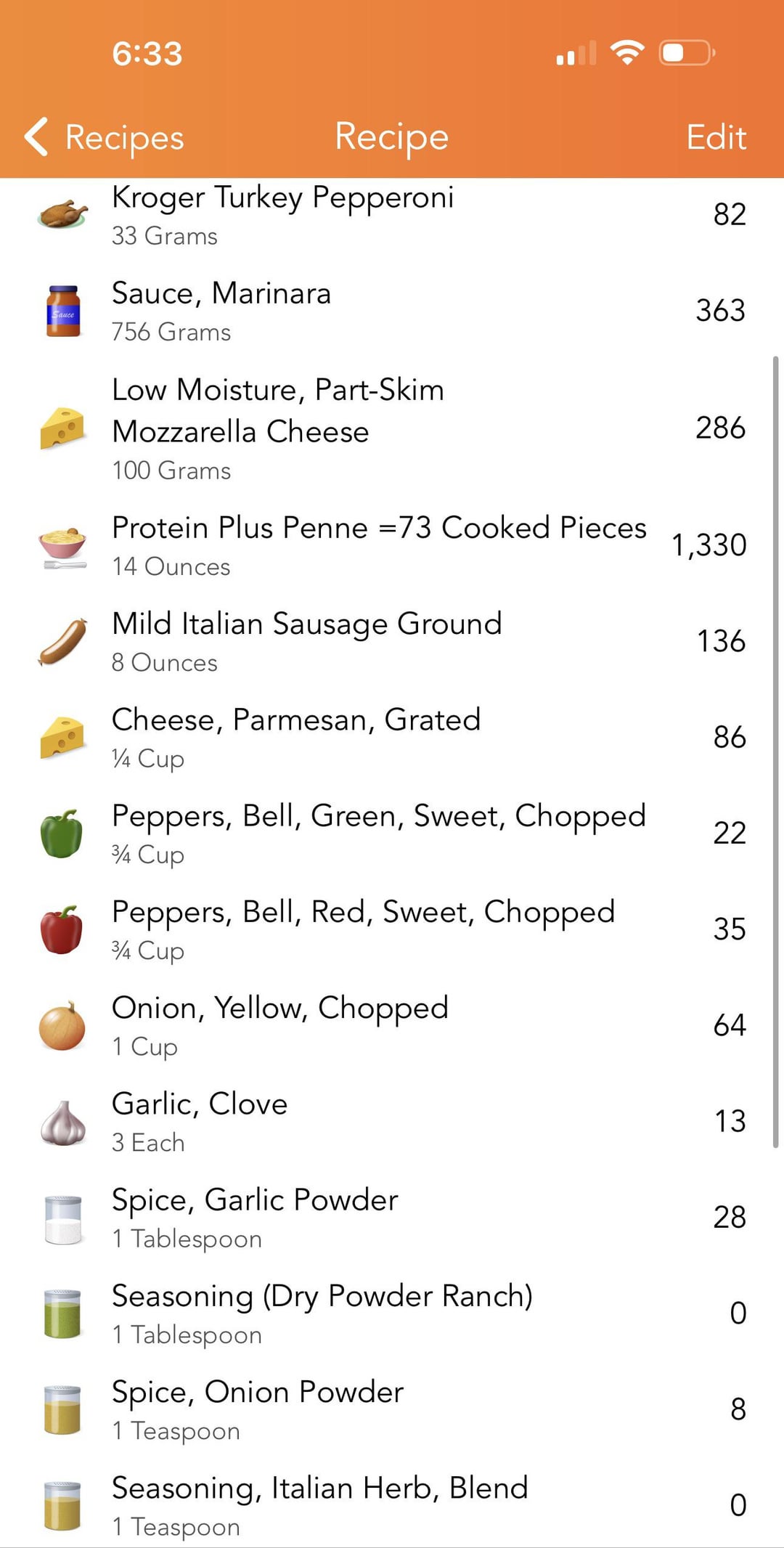This screenshot has height=1548, width=784.
Task: Select Onion, Yellow, Chopped
Action: pos(392,1025)
